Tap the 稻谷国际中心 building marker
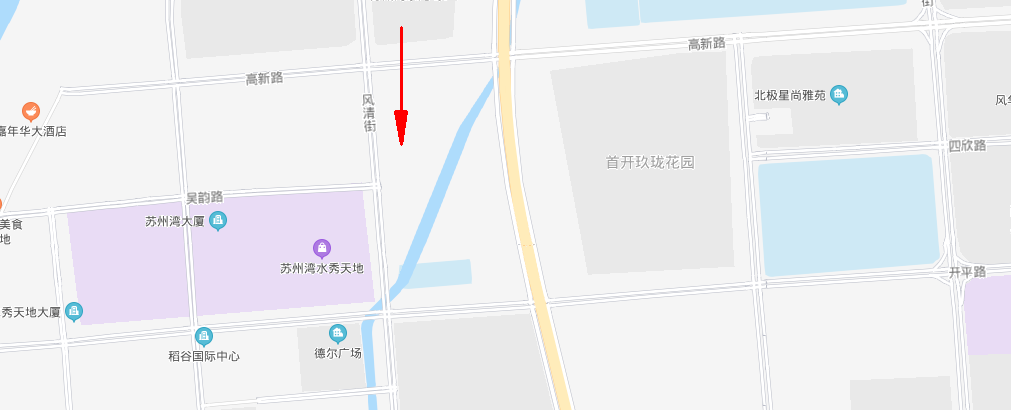The width and height of the screenshot is (1011, 410). click(204, 336)
